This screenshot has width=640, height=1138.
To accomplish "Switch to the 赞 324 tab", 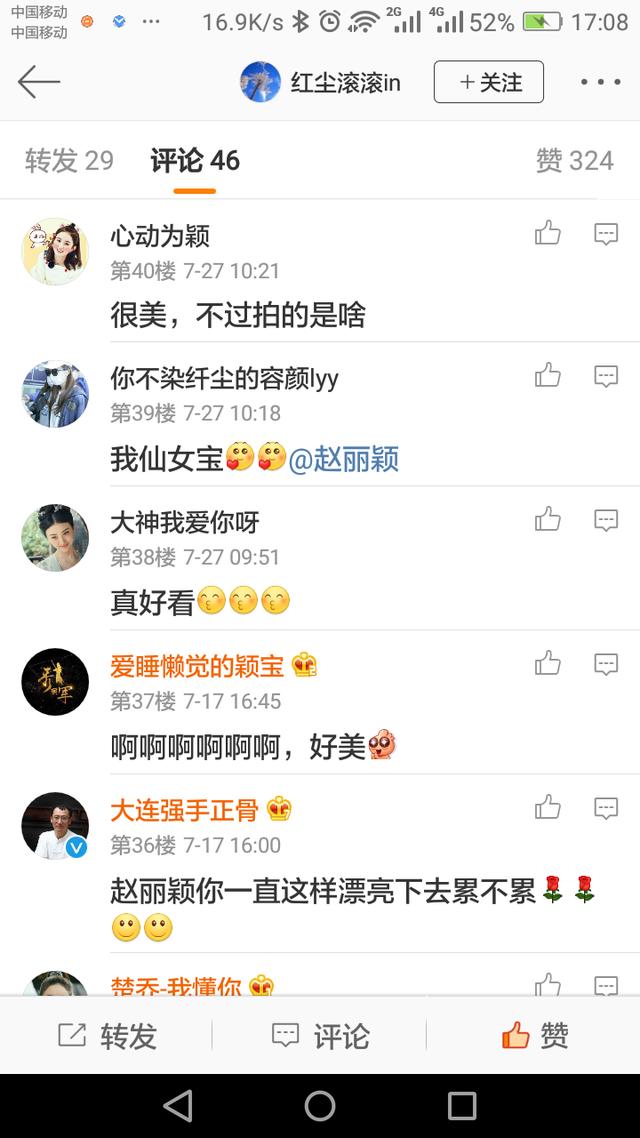I will pyautogui.click(x=574, y=160).
